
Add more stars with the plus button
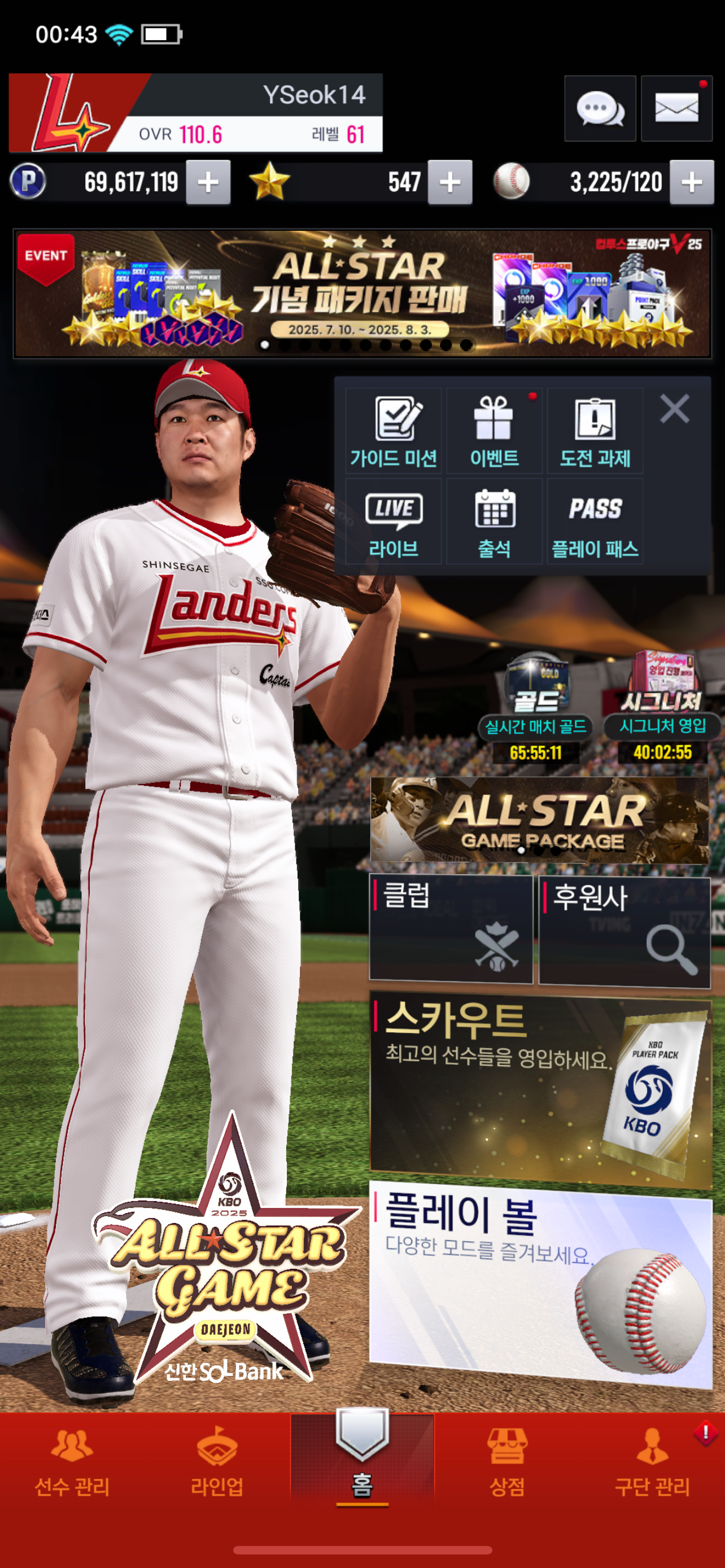450,182
